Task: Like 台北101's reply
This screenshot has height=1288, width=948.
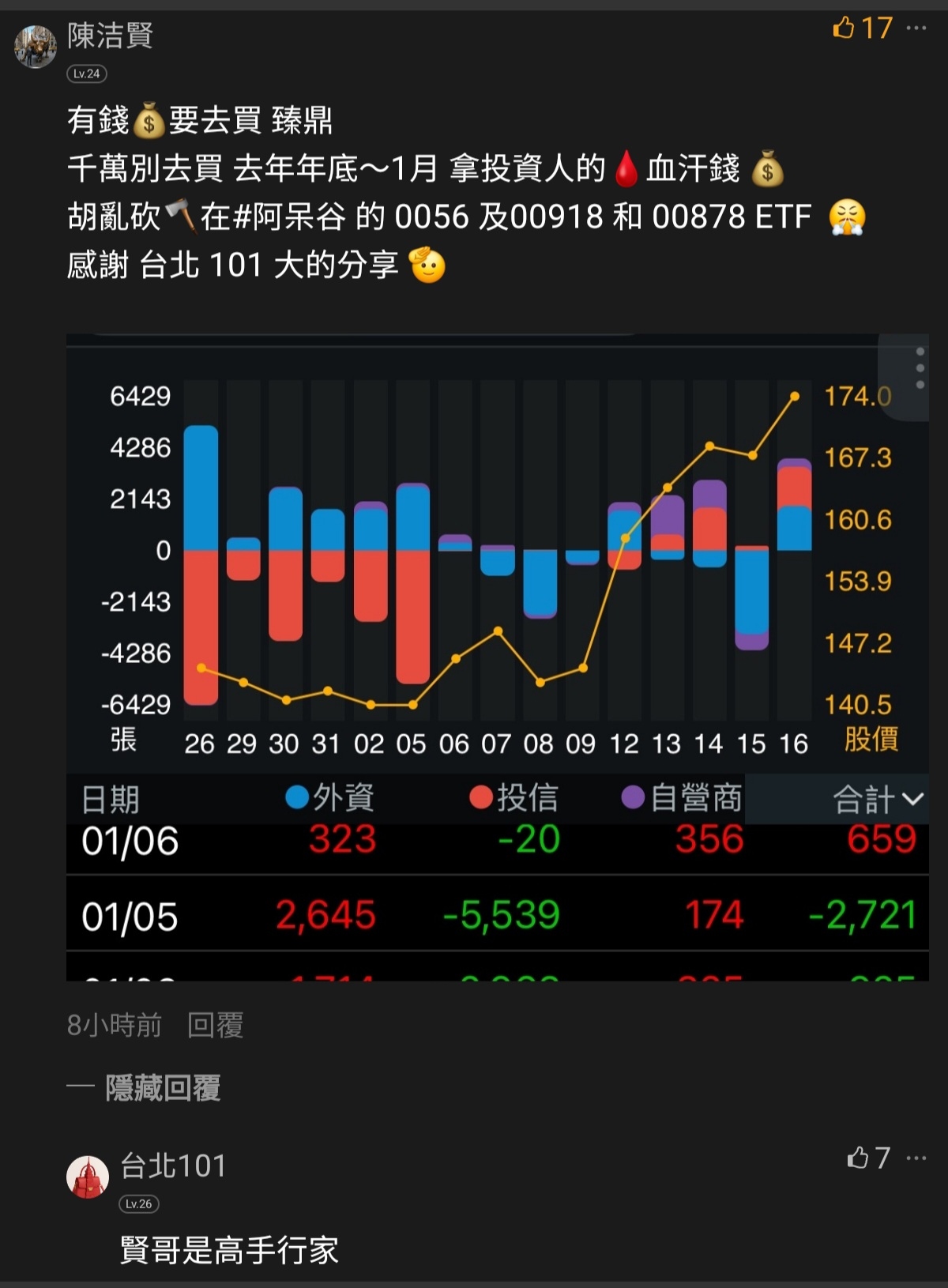Action: (x=858, y=1158)
